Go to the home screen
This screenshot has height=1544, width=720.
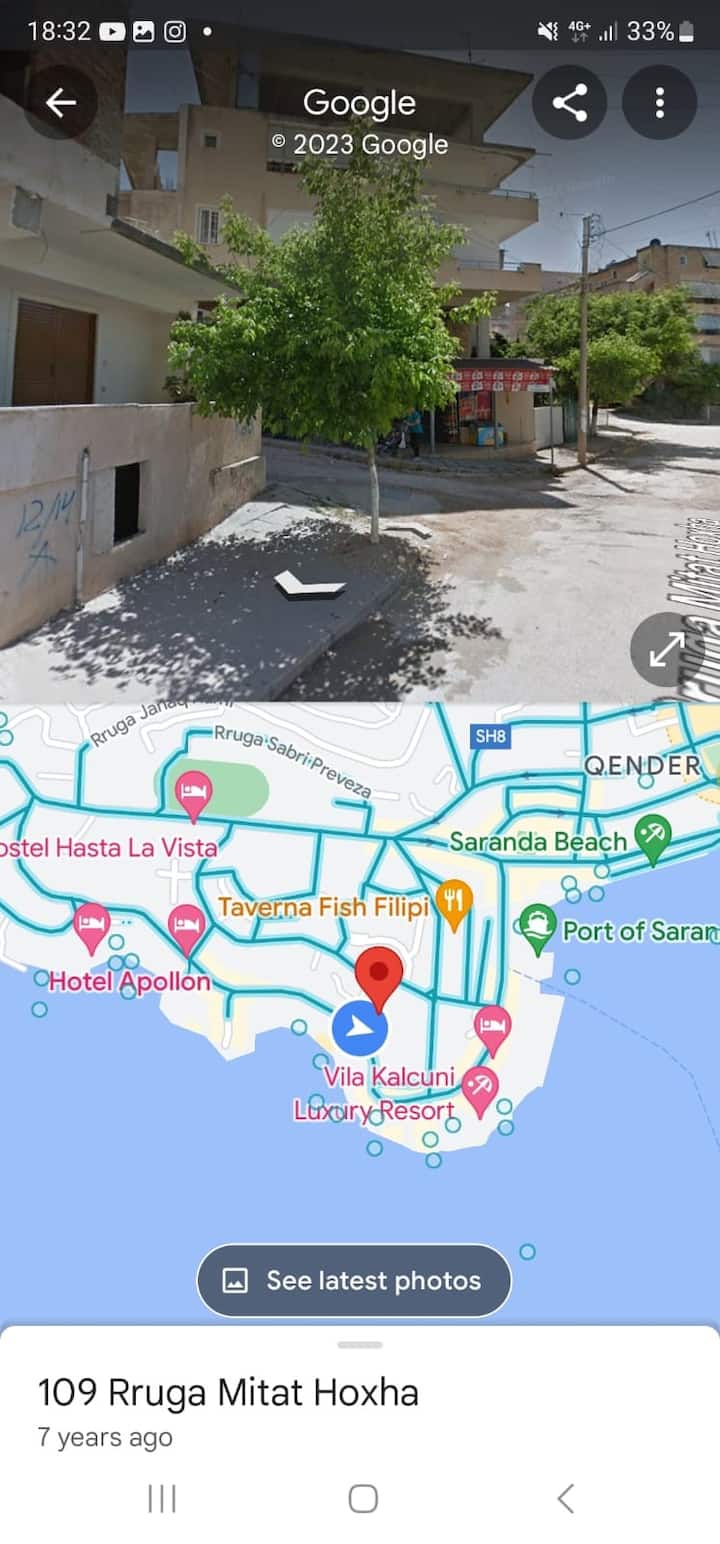(x=362, y=1498)
